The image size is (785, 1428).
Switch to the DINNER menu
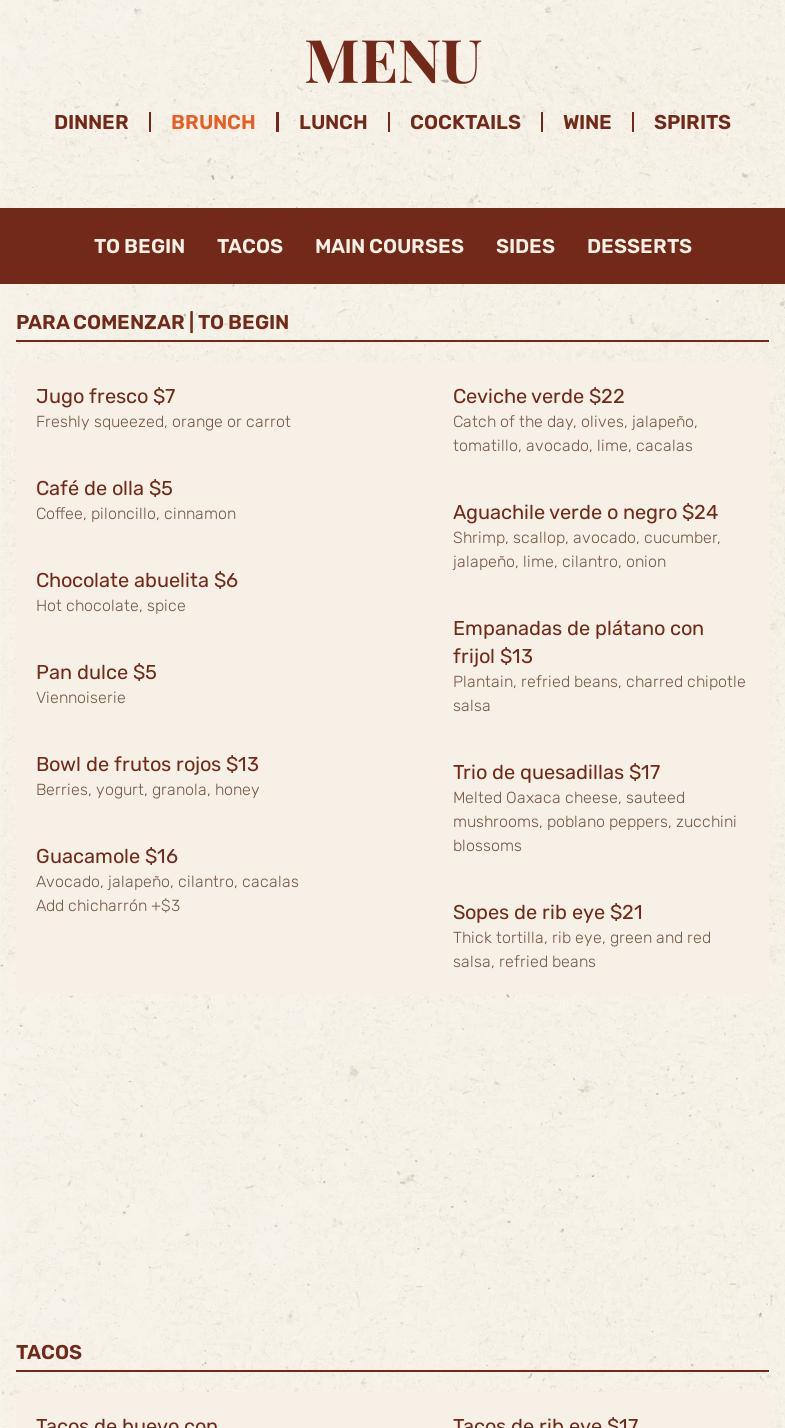(91, 122)
